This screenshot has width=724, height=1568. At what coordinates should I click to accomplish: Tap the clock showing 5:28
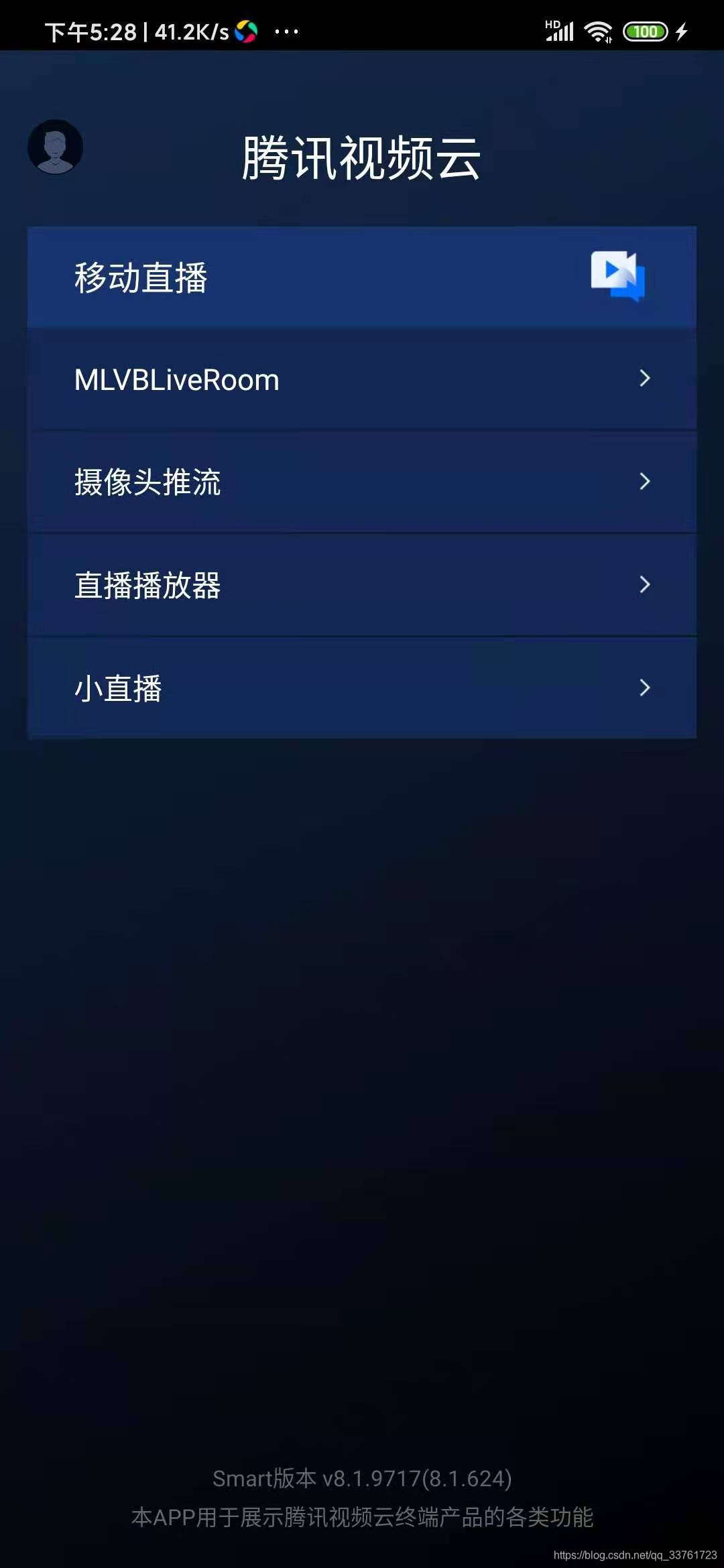(x=87, y=30)
